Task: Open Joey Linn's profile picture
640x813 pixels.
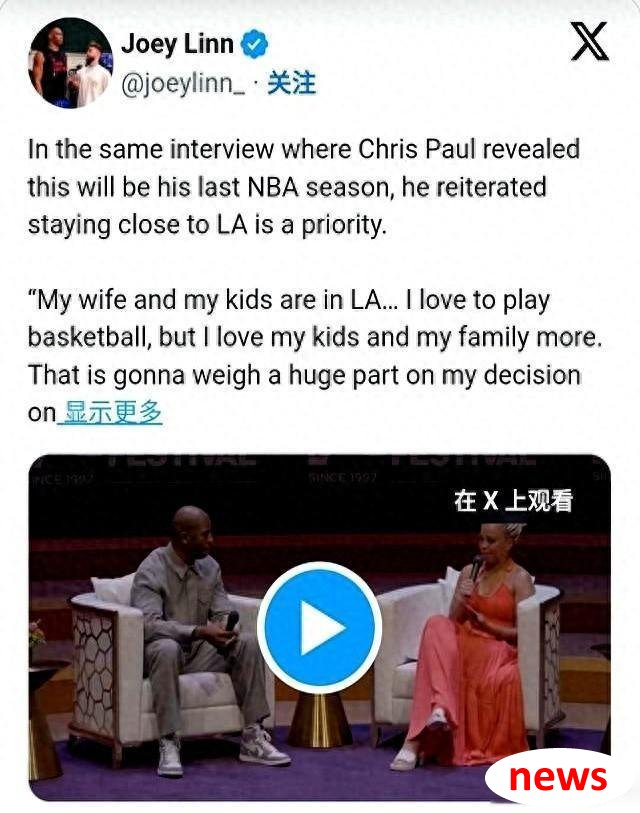Action: pos(69,63)
